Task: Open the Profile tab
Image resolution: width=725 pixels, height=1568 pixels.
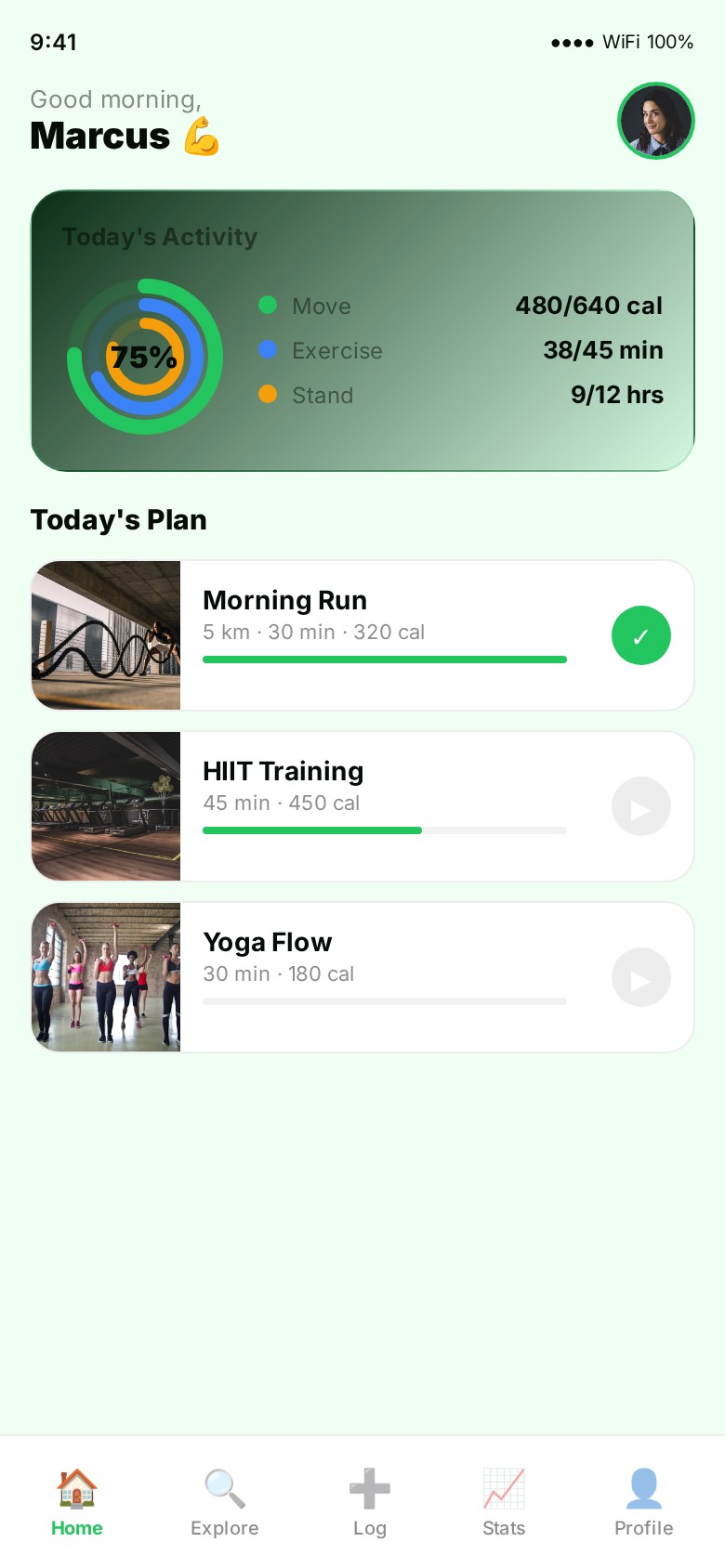Action: [643, 1502]
